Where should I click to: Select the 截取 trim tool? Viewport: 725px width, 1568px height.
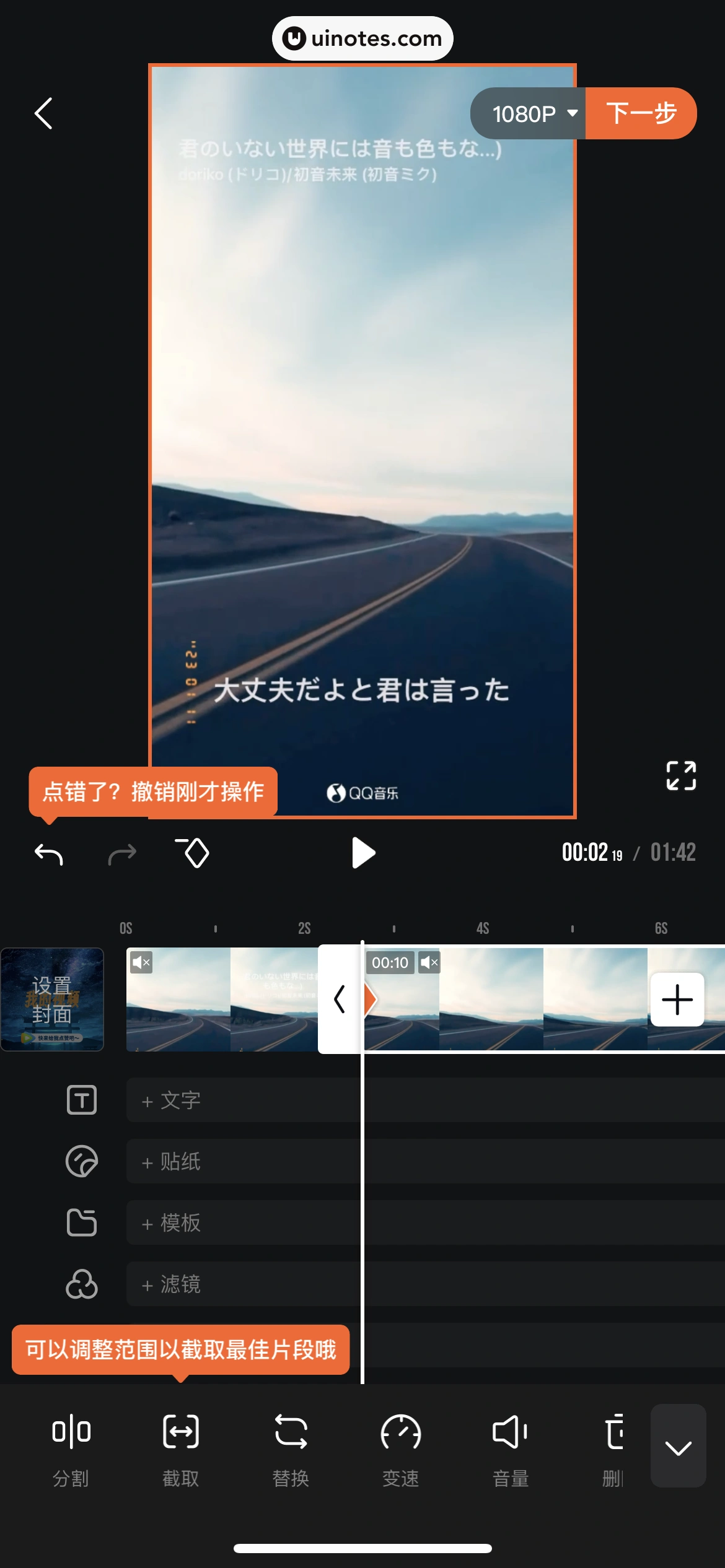(x=181, y=1449)
